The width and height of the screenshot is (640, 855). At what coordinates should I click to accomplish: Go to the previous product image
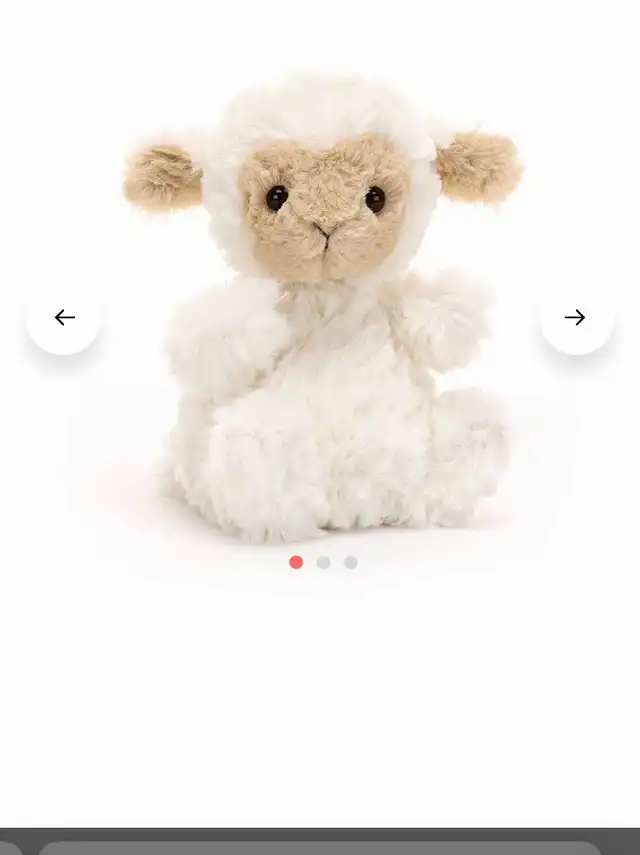[64, 317]
